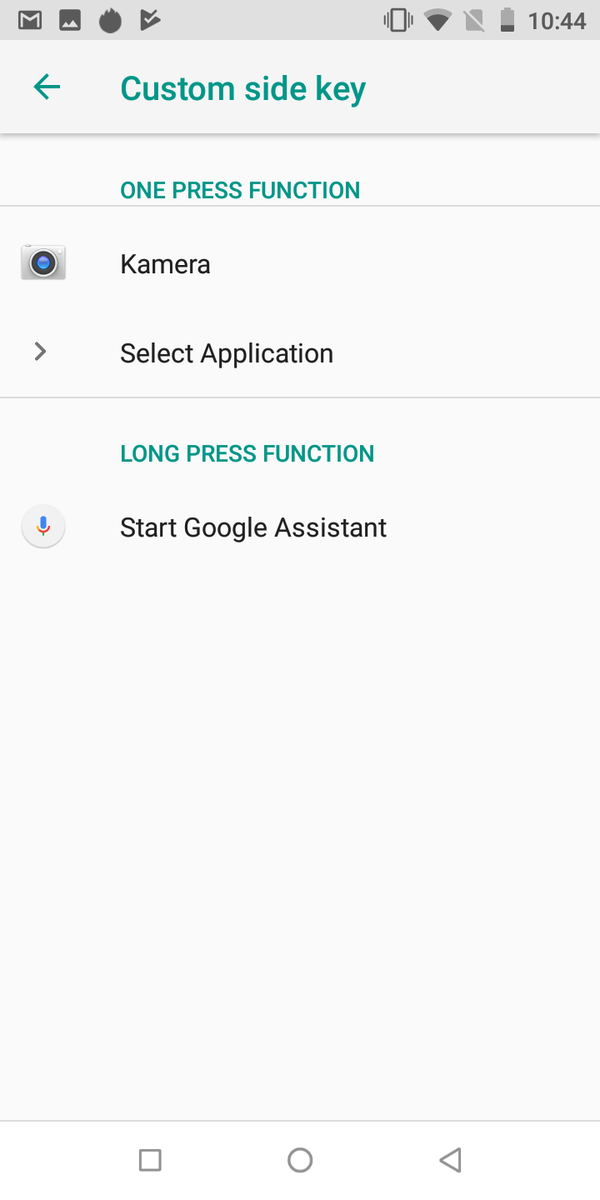This screenshot has height=1200, width=600.
Task: Open Select Application row
Action: point(300,353)
